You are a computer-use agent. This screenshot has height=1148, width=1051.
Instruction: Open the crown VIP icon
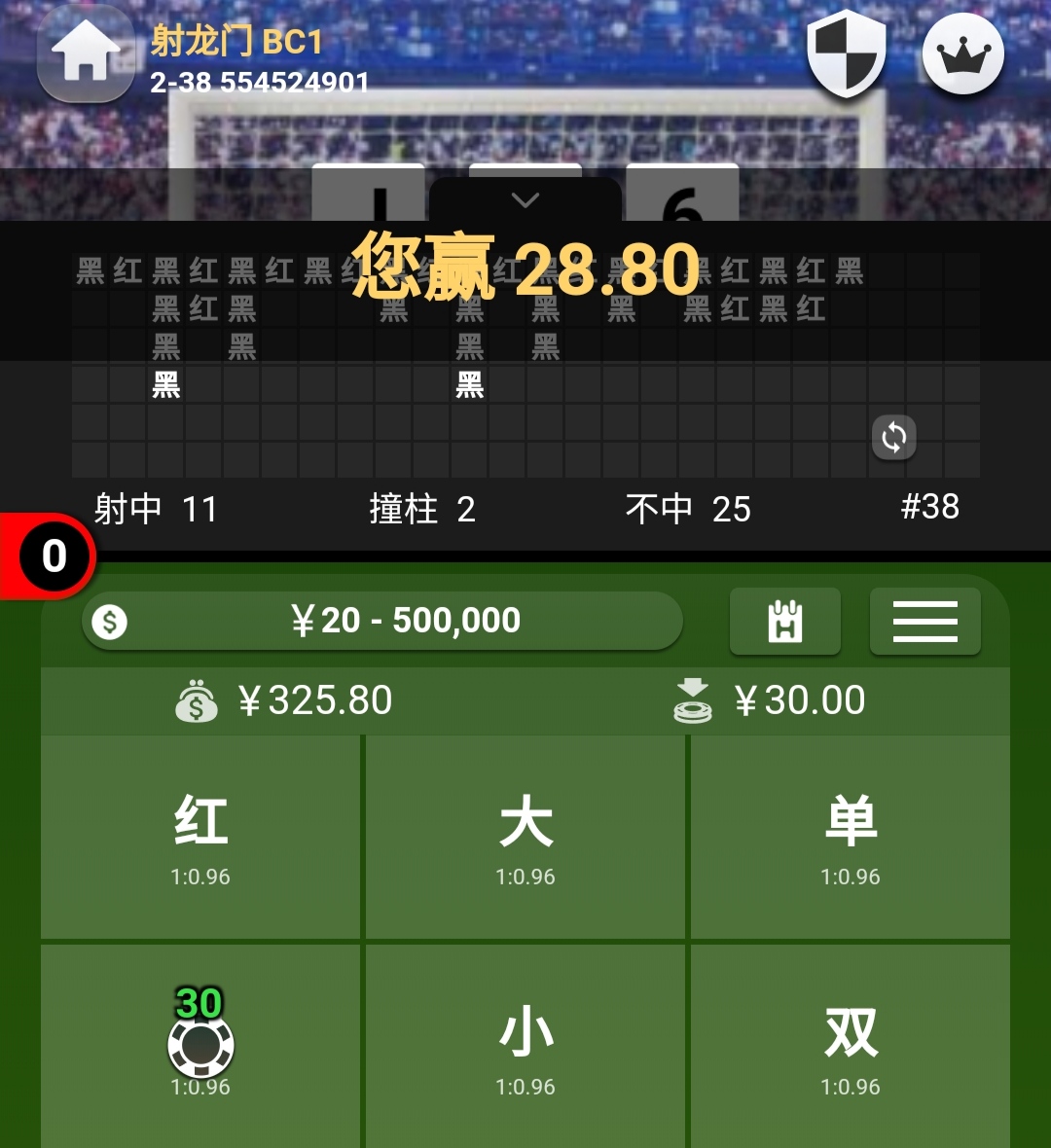pos(962,54)
